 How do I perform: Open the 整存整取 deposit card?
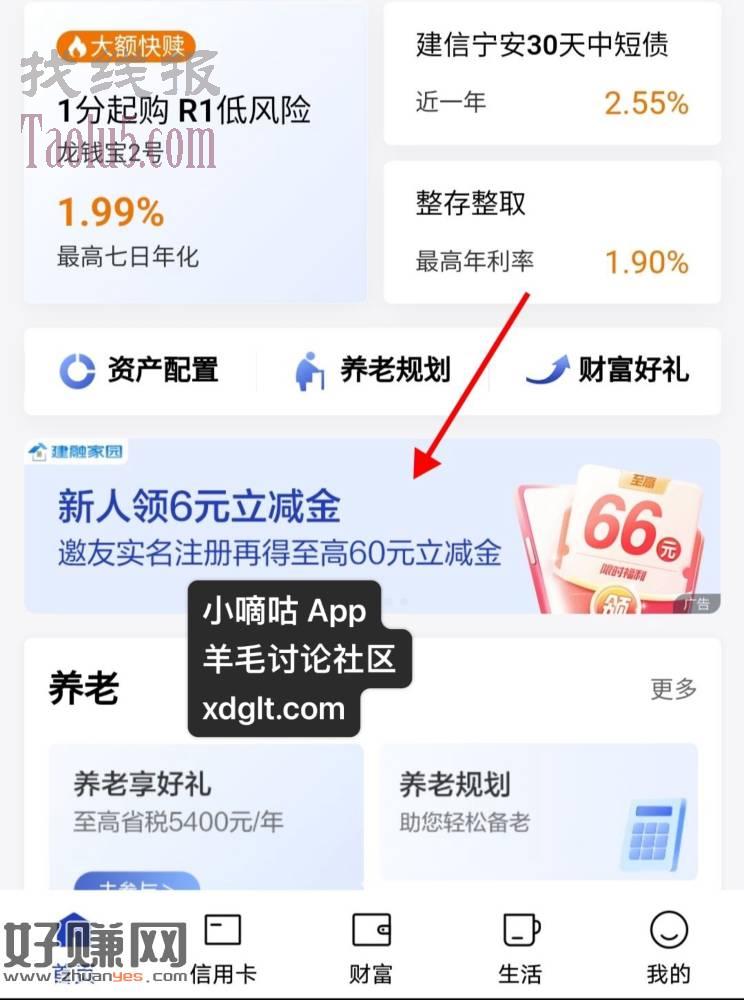552,232
